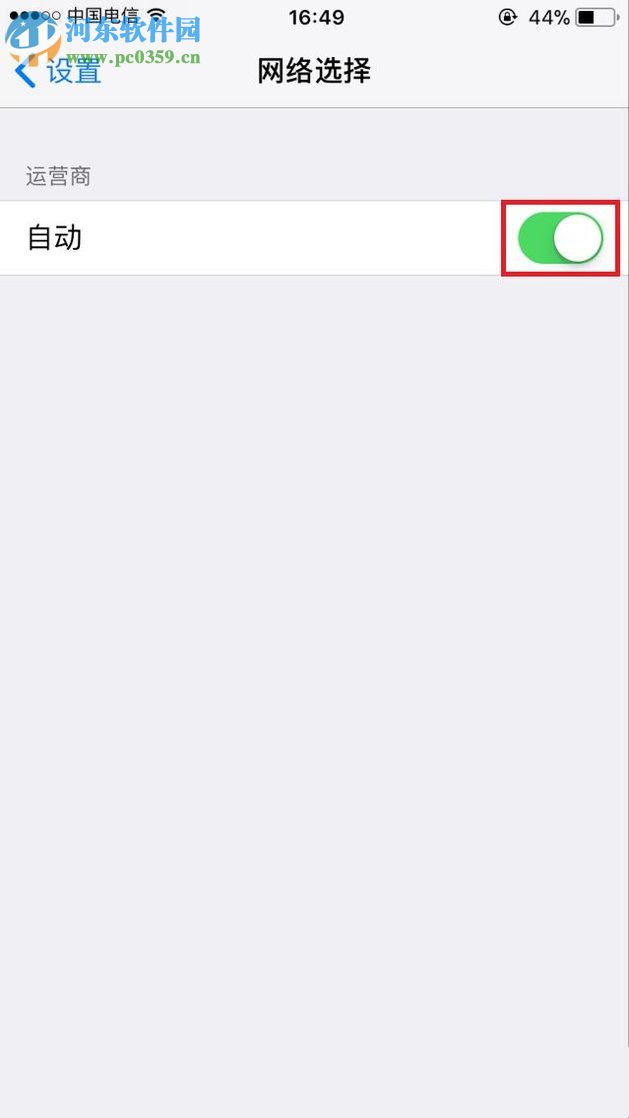Turn off the 自动 carrier switch
629x1118 pixels.
pyautogui.click(x=560, y=238)
